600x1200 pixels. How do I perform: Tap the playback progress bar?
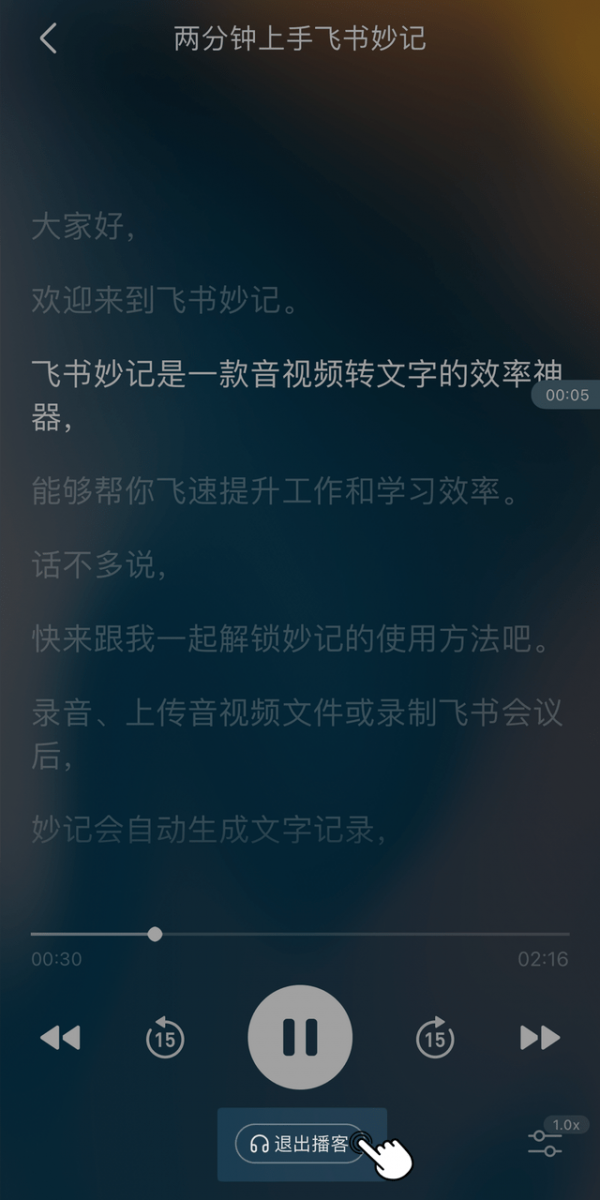click(300, 934)
